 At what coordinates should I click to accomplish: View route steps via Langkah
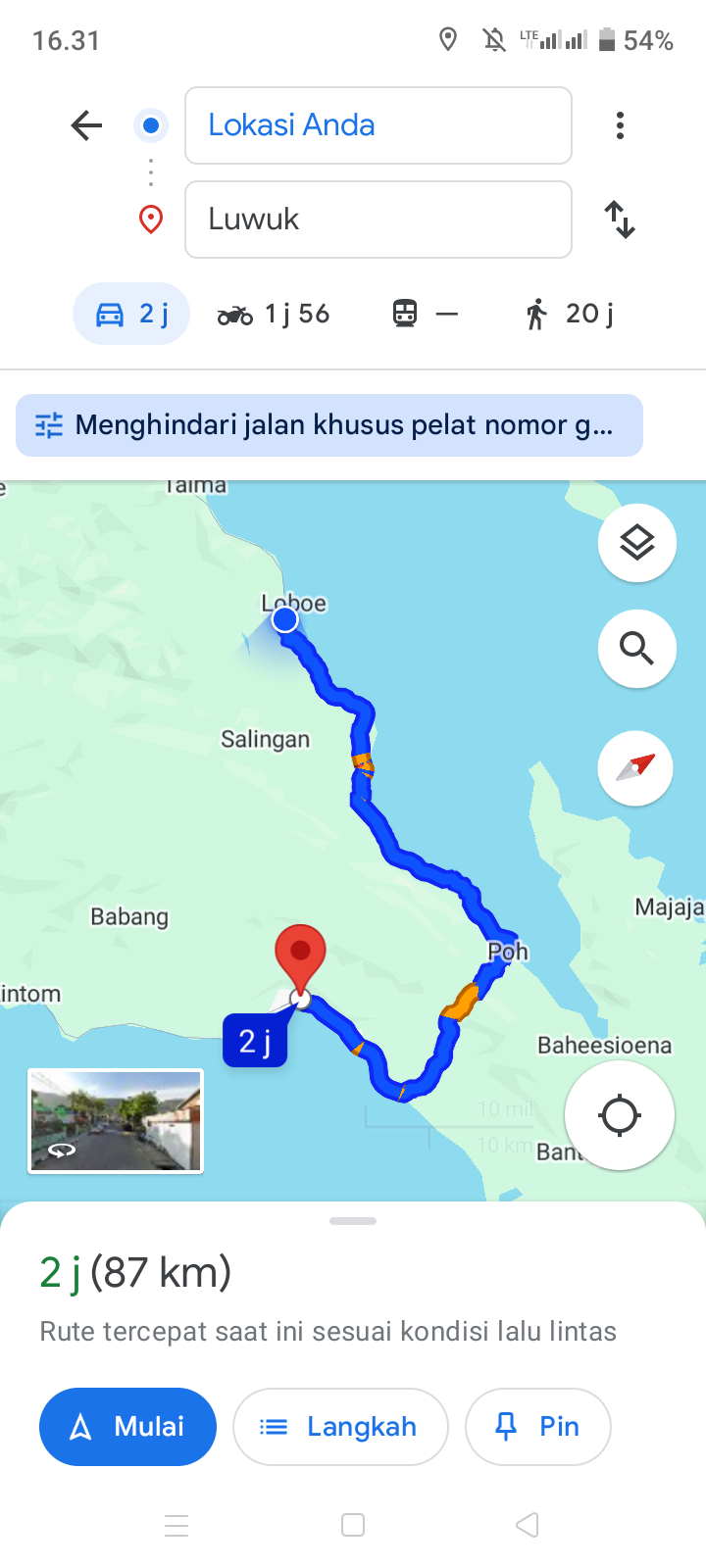click(x=340, y=1427)
